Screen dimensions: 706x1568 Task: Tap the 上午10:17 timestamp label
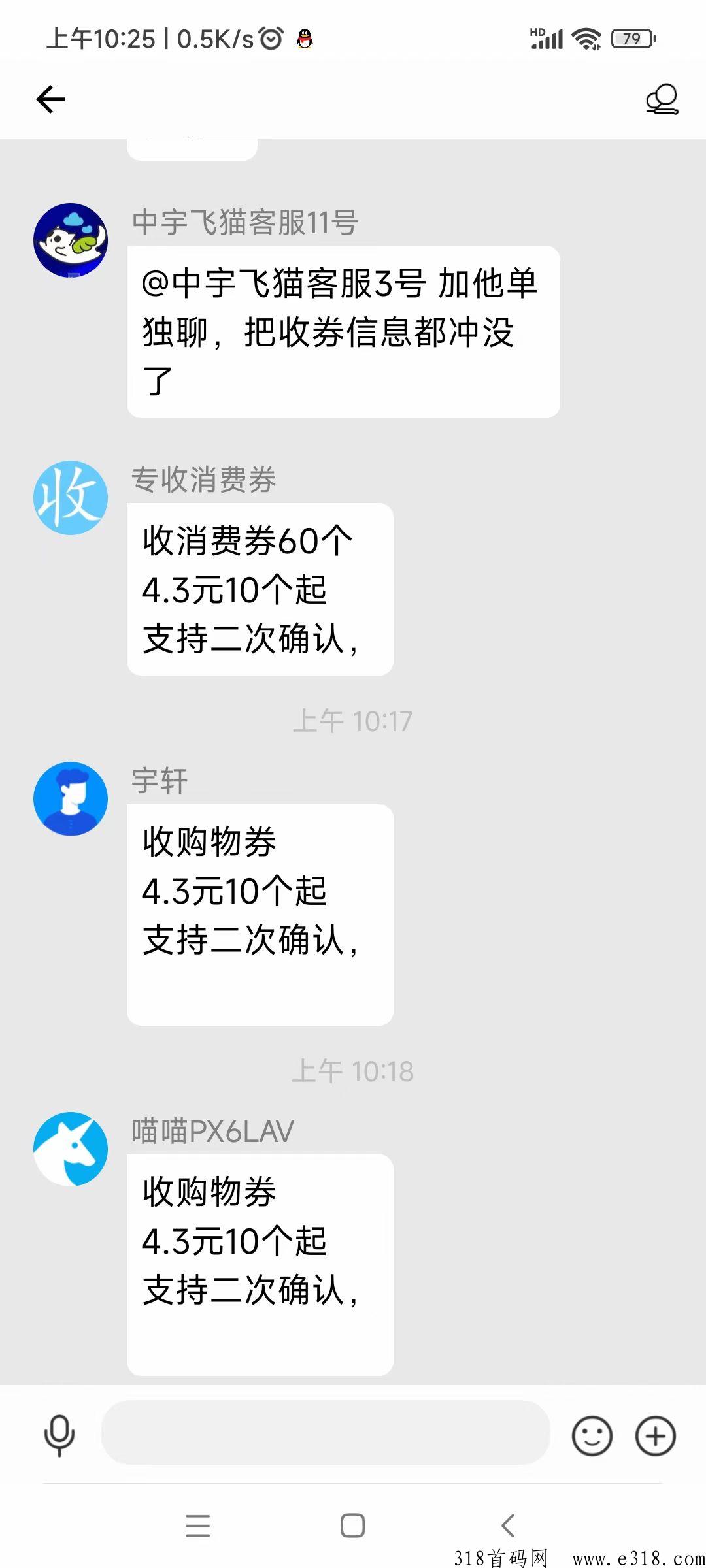(353, 721)
